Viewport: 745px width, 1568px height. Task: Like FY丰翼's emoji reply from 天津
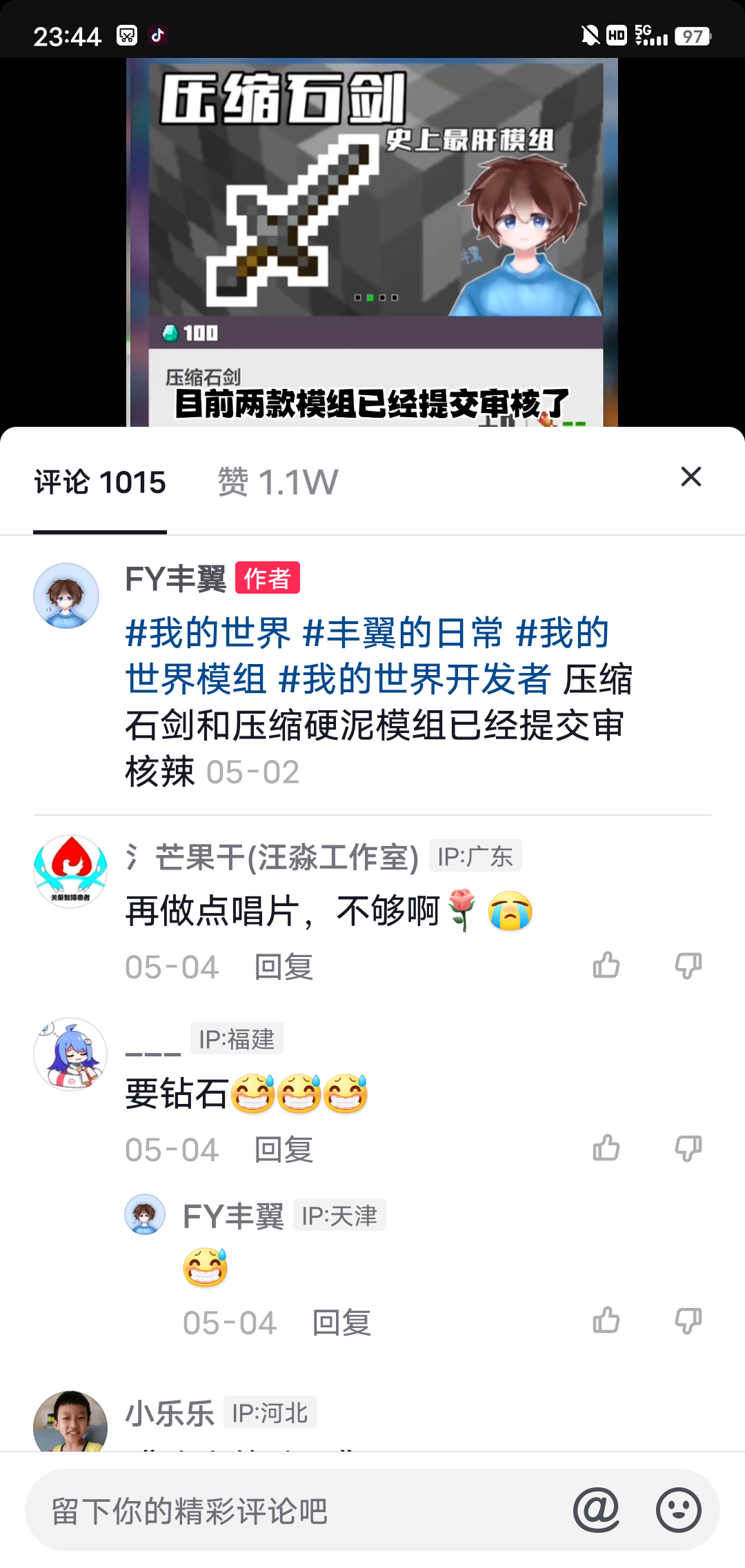point(606,1320)
